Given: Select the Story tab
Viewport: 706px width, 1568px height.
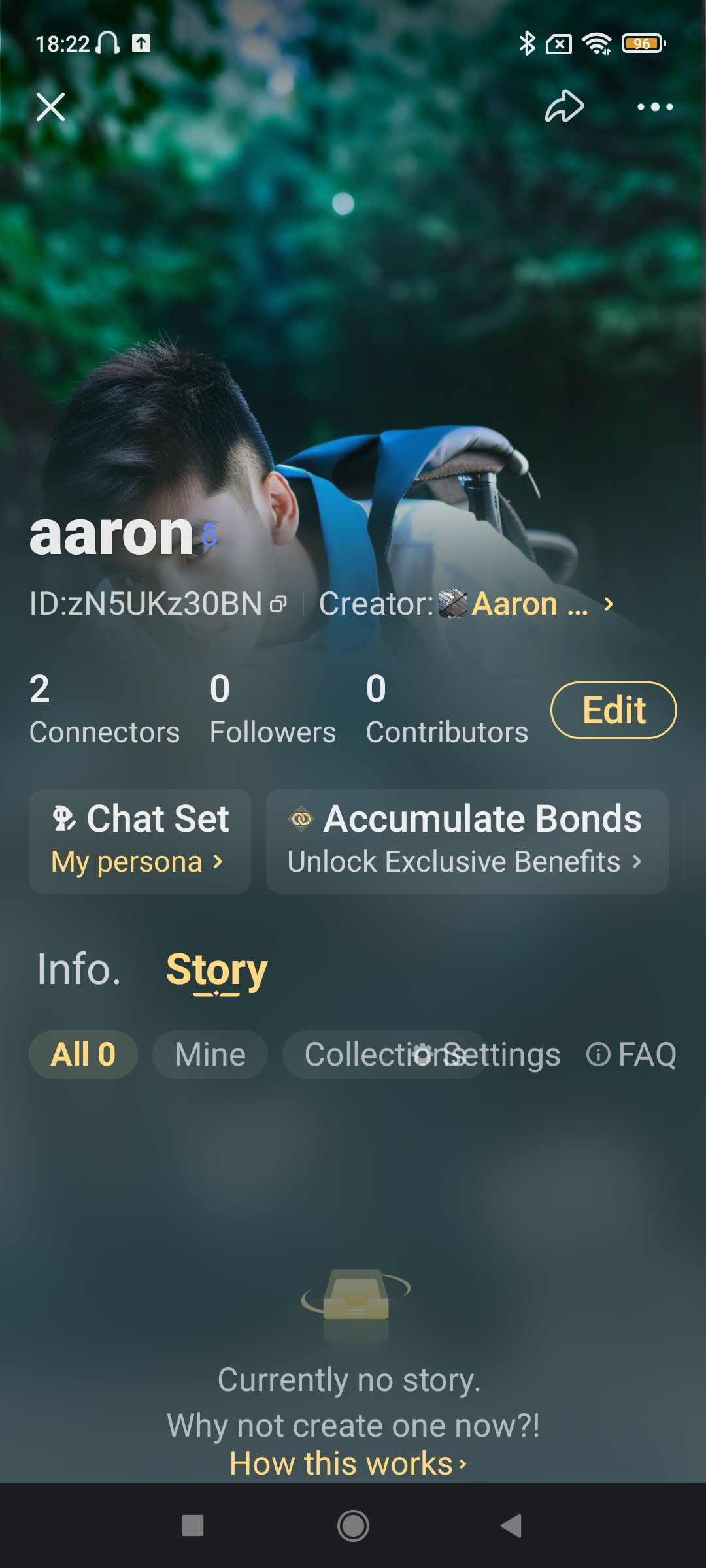Looking at the screenshot, I should (216, 970).
